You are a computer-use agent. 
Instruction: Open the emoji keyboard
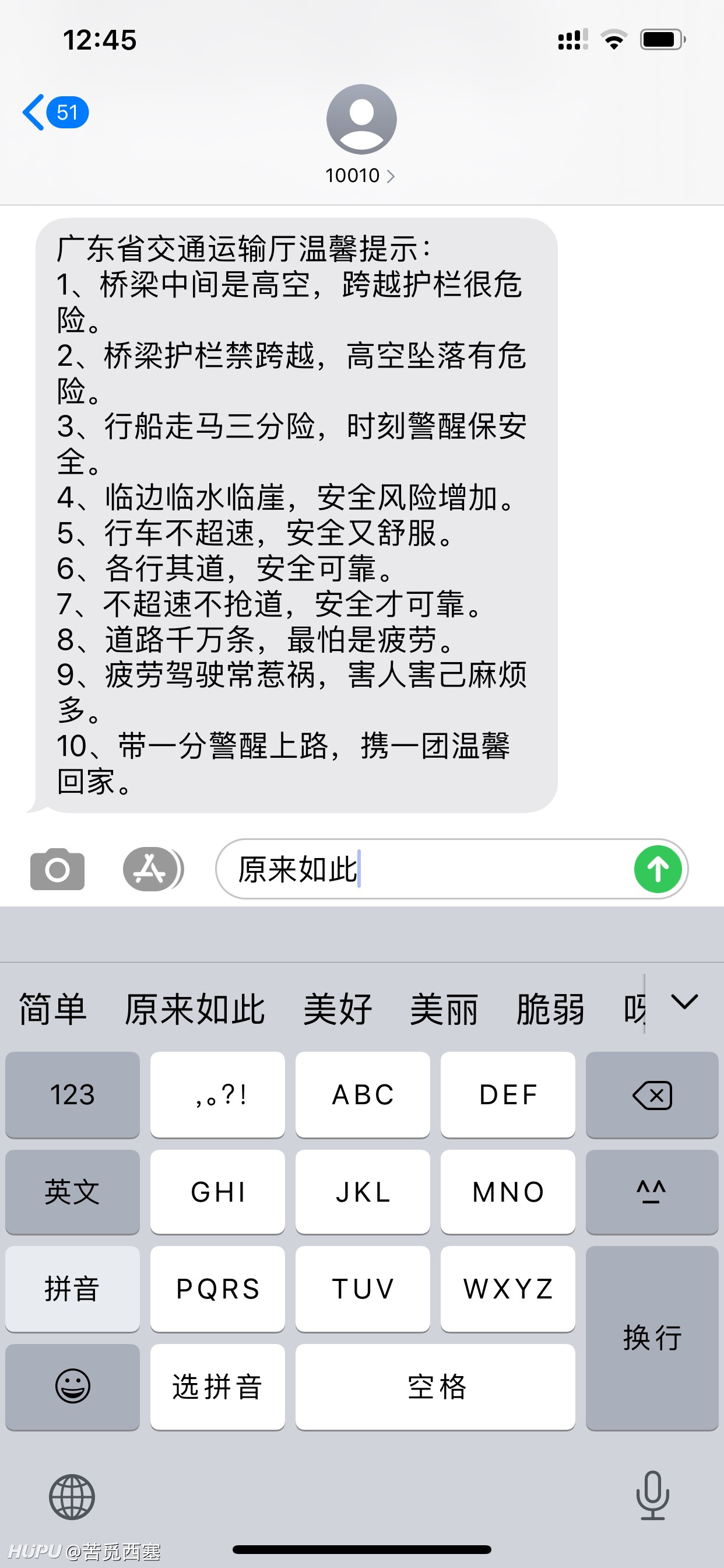point(72,1387)
